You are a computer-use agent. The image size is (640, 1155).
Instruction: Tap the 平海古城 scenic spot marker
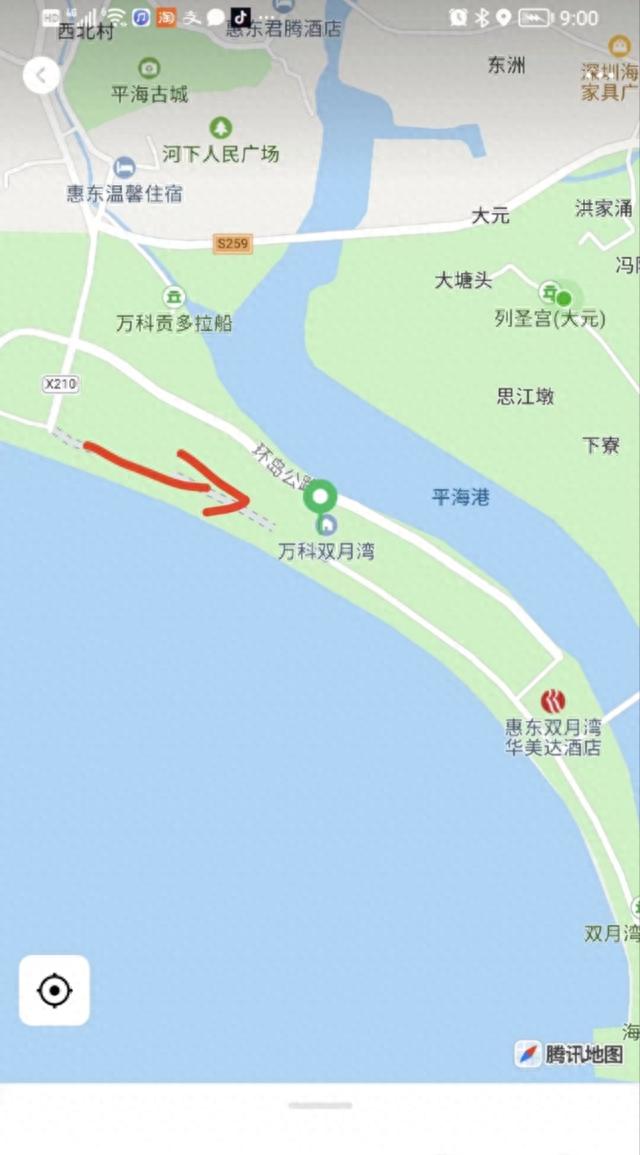coord(150,69)
